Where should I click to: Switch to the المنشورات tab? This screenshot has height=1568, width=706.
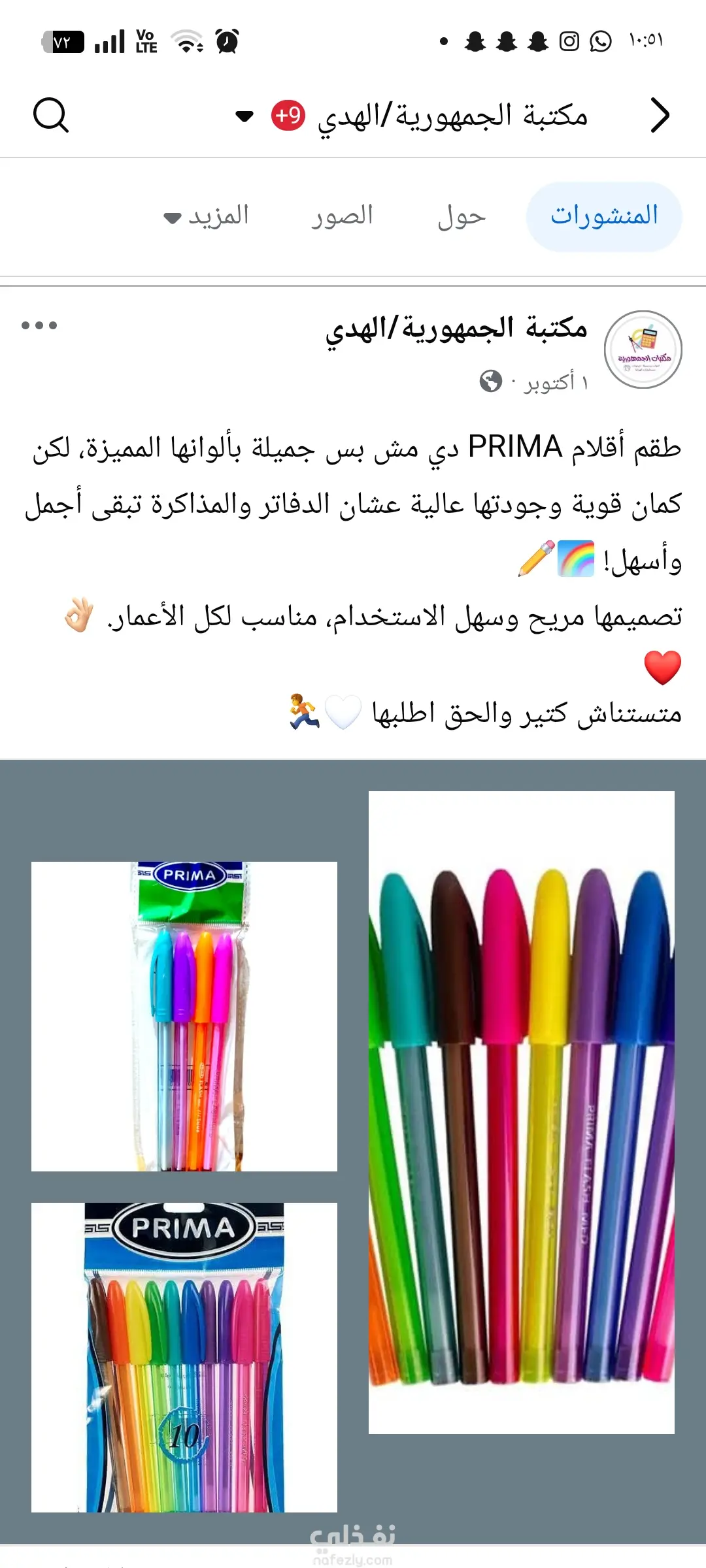pos(604,216)
